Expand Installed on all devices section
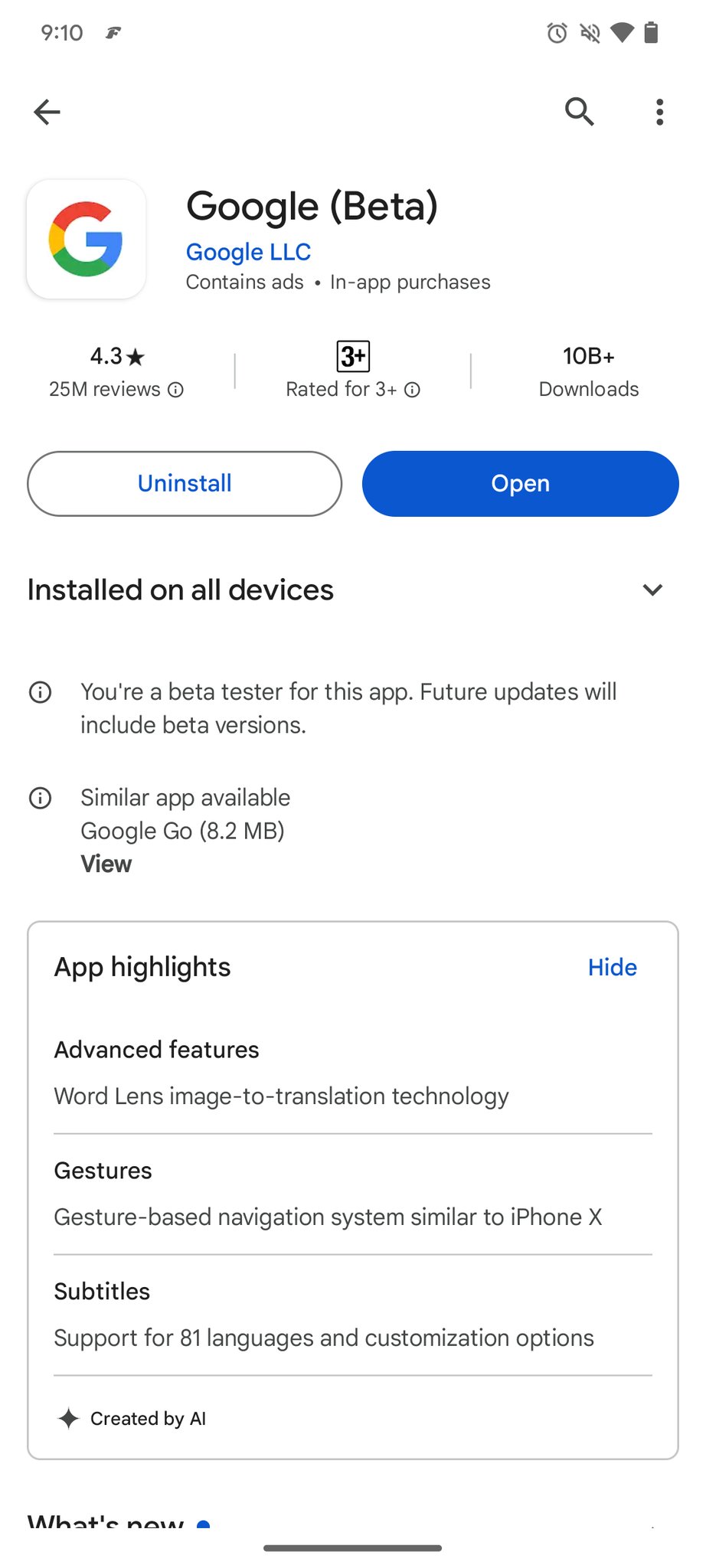The width and height of the screenshot is (706, 1568). tap(652, 590)
